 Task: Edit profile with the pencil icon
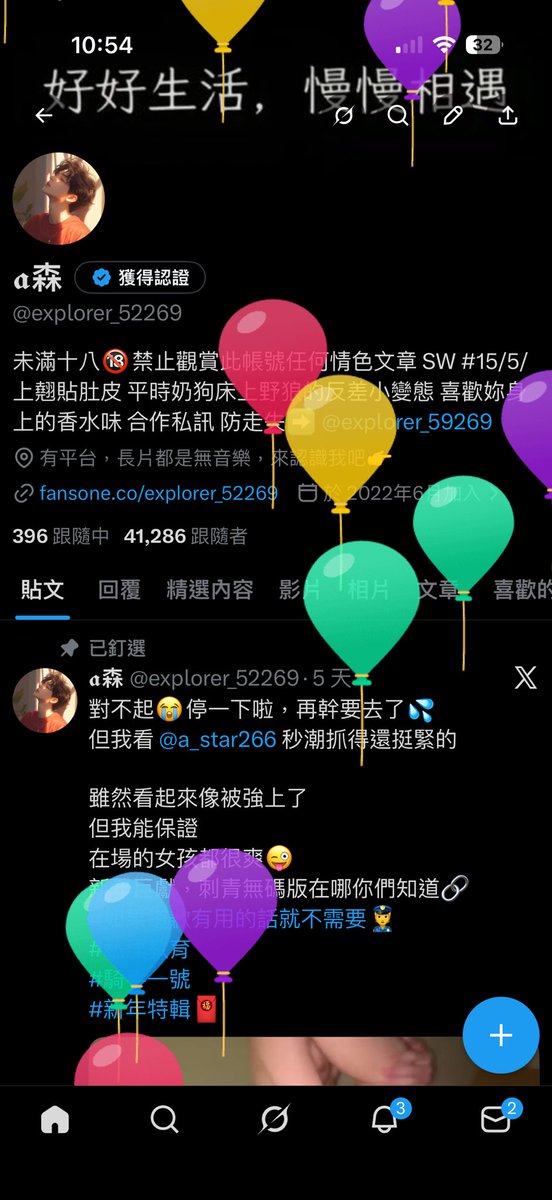pos(453,116)
